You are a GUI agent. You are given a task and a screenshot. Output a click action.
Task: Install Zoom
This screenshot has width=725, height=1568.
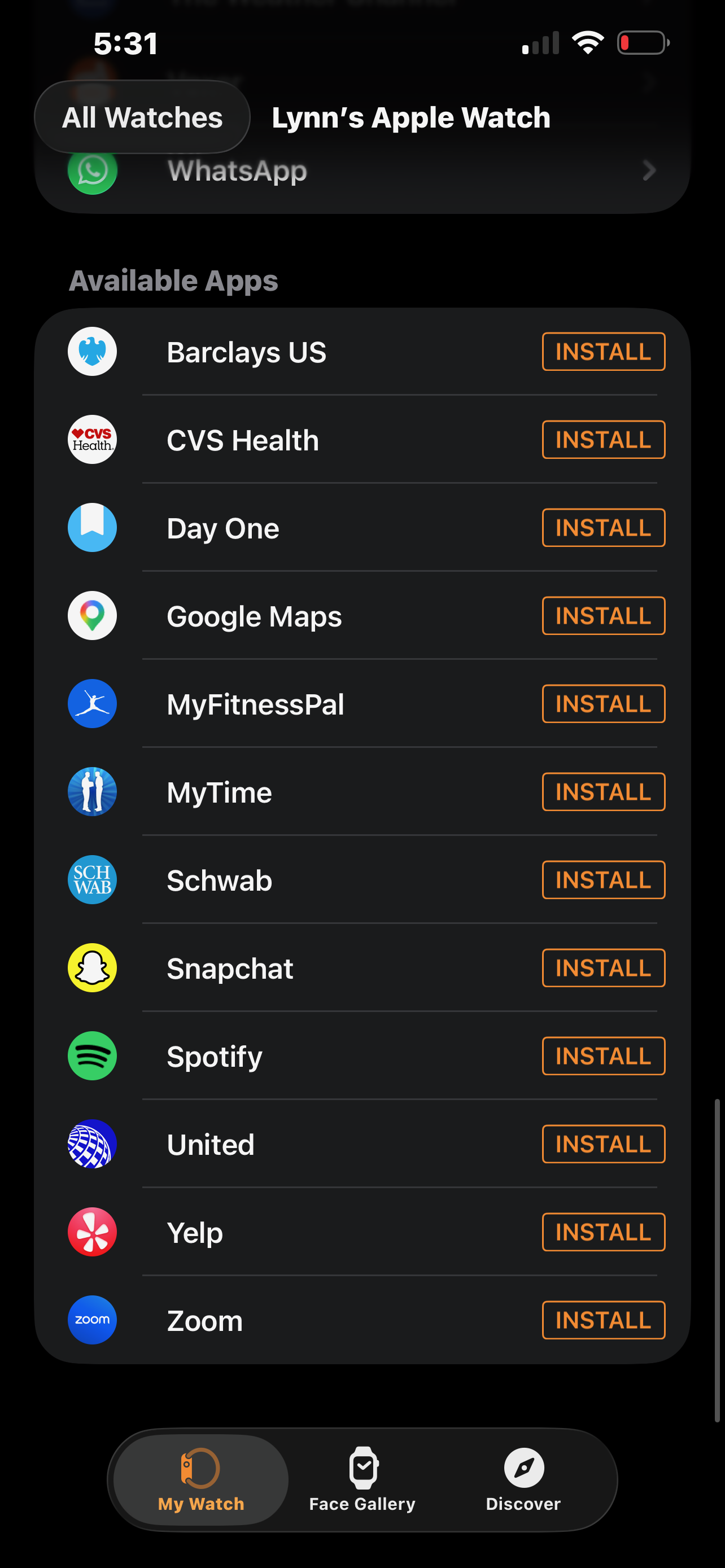603,1320
